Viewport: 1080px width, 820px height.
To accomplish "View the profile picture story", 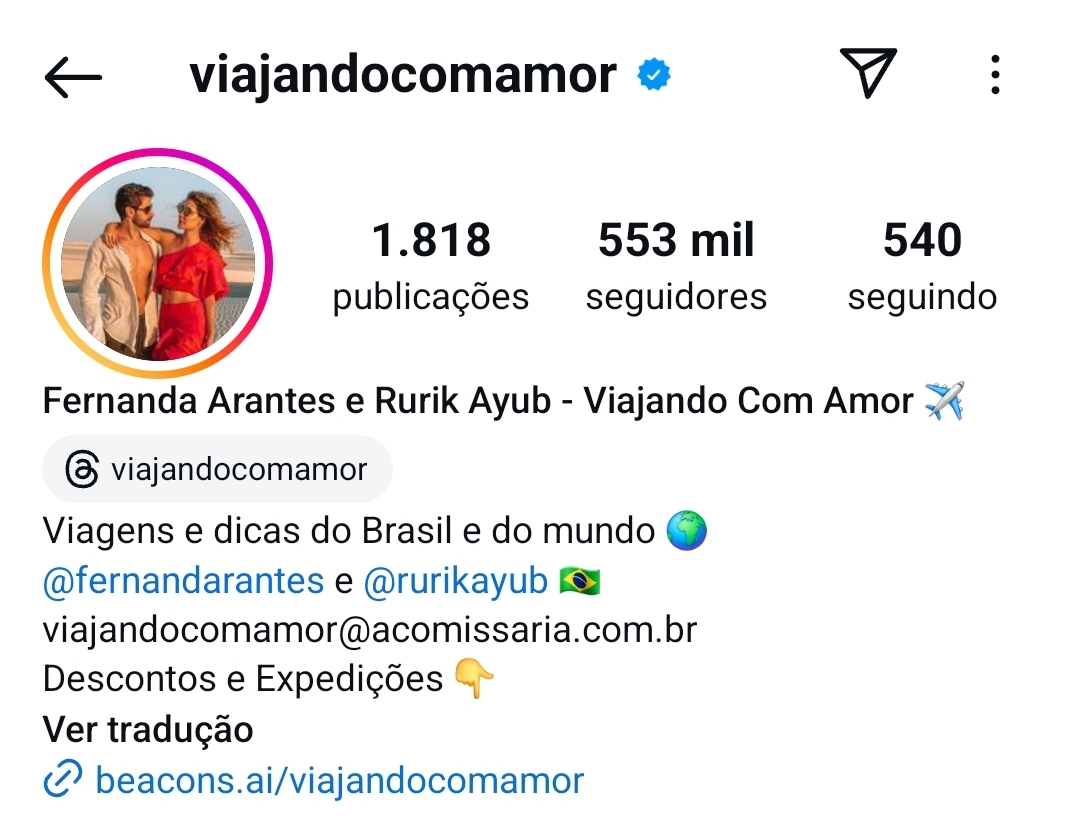I will [157, 263].
